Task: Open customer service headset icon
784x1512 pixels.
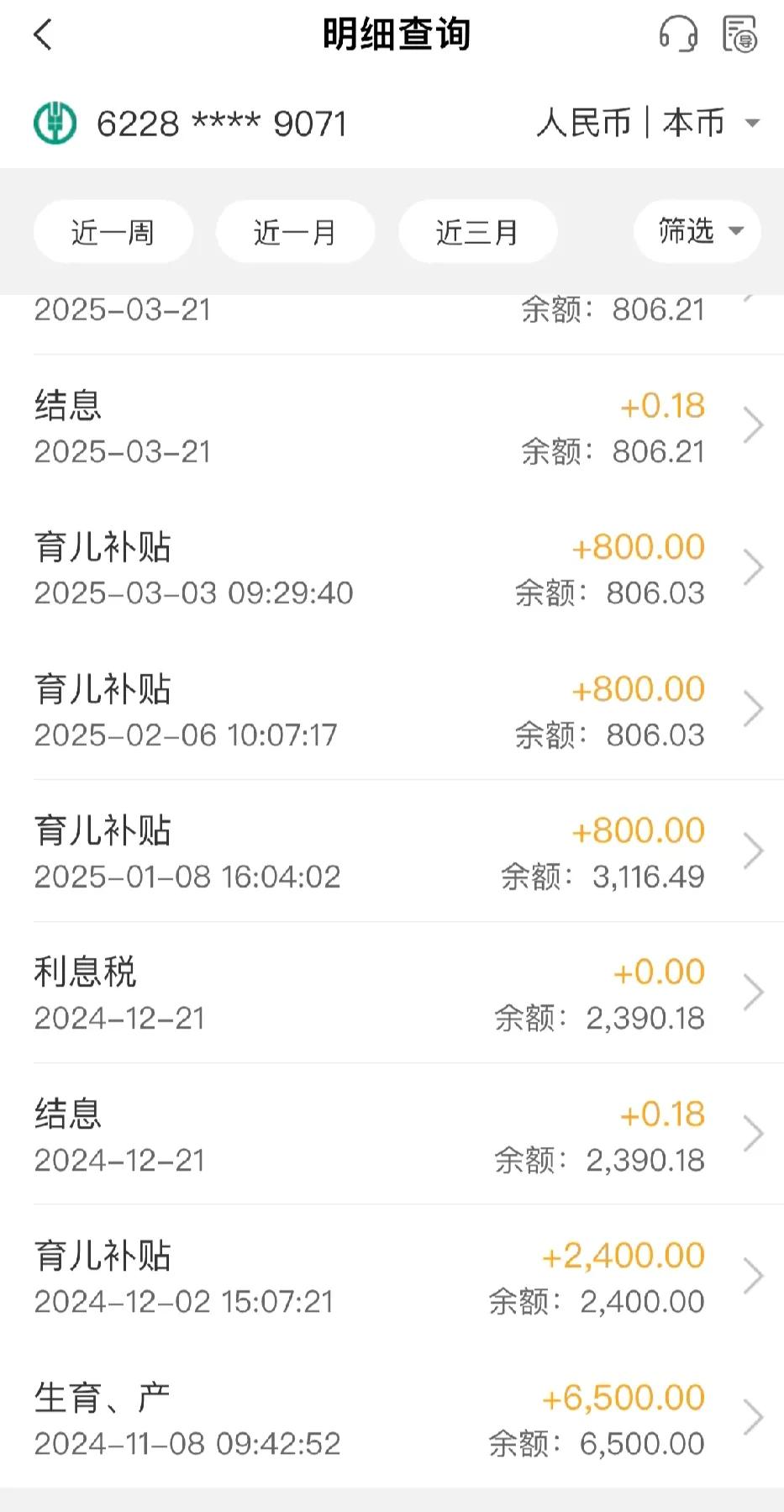Action: click(678, 34)
